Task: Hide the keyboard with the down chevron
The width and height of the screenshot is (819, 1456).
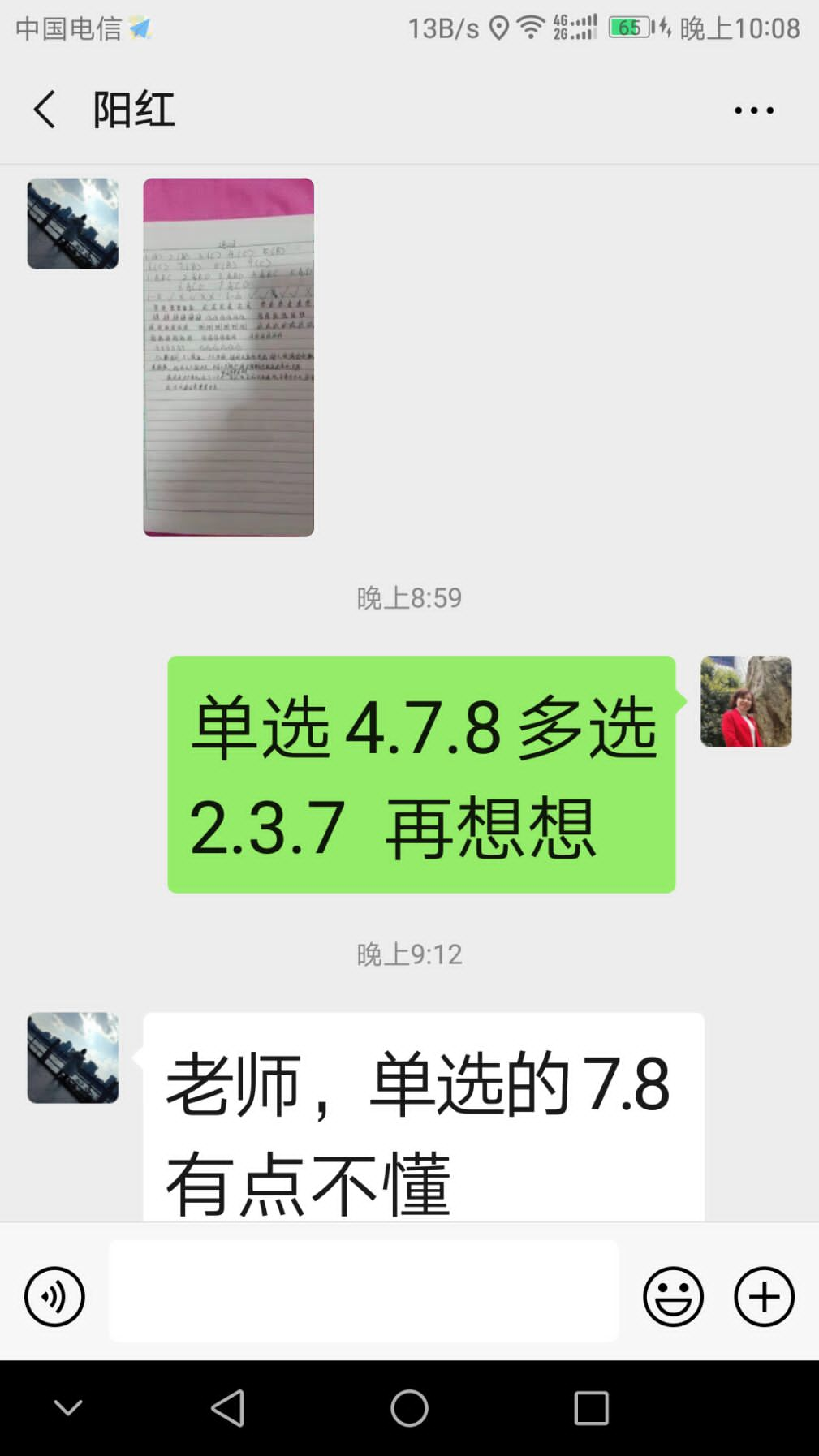Action: tap(68, 1407)
